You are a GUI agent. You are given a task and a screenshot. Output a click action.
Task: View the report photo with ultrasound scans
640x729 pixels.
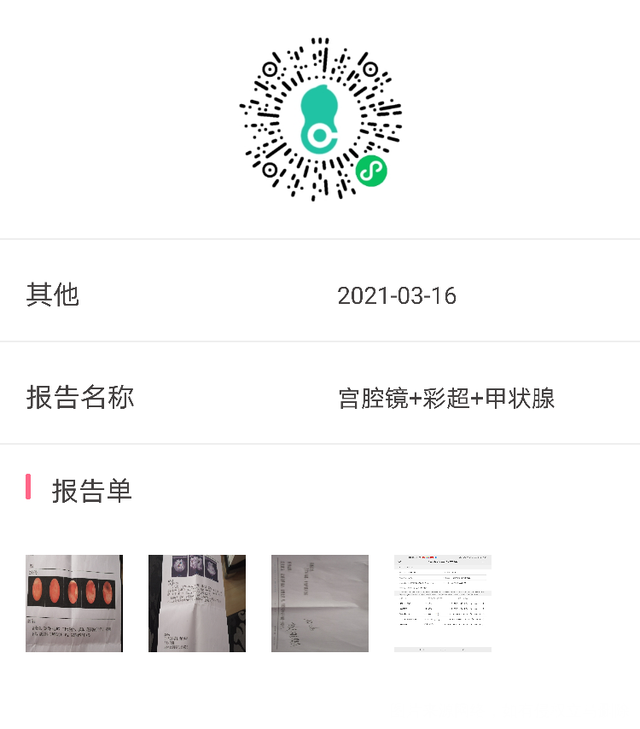[197, 603]
